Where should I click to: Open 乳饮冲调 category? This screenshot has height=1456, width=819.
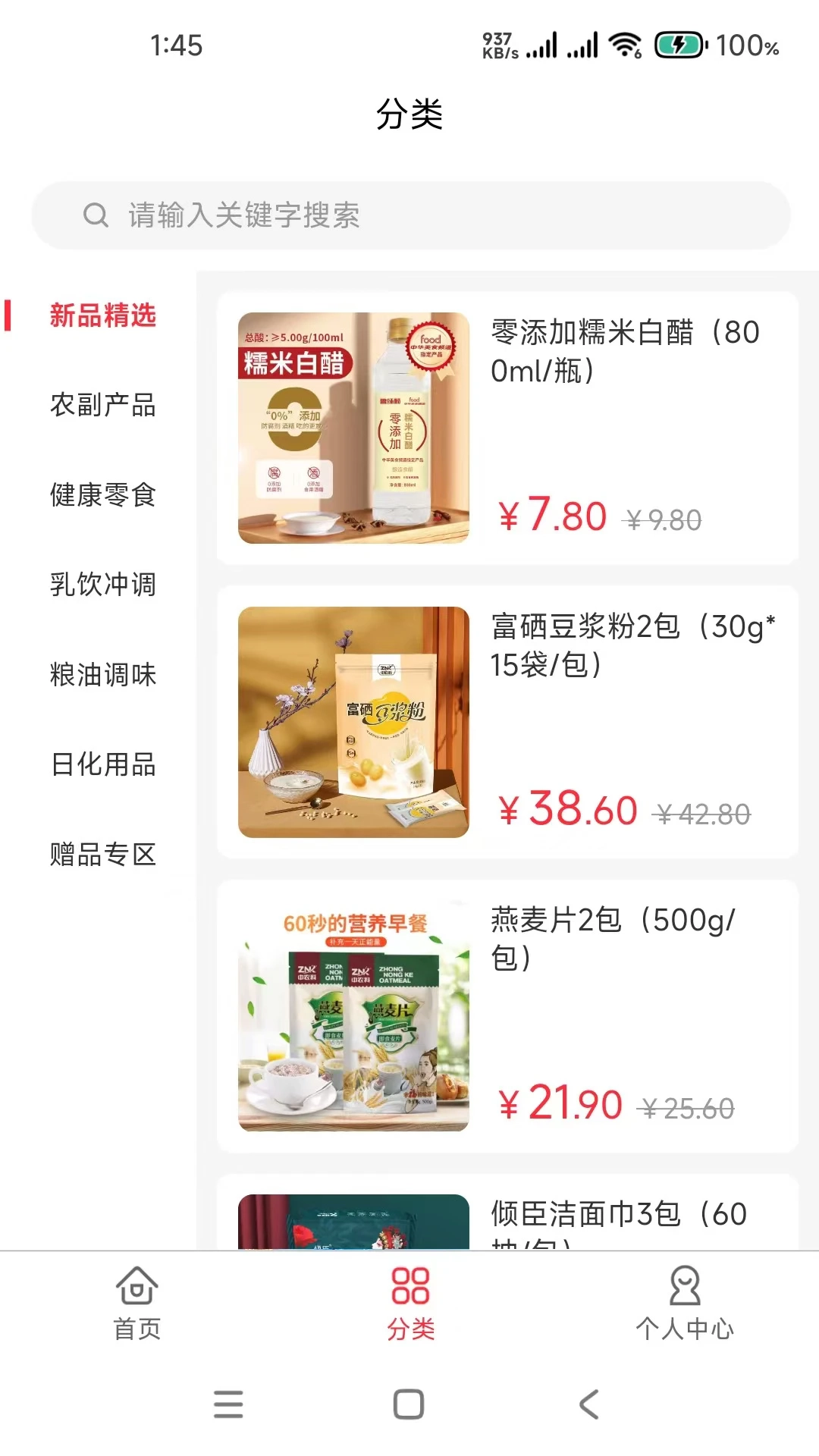[x=102, y=585]
